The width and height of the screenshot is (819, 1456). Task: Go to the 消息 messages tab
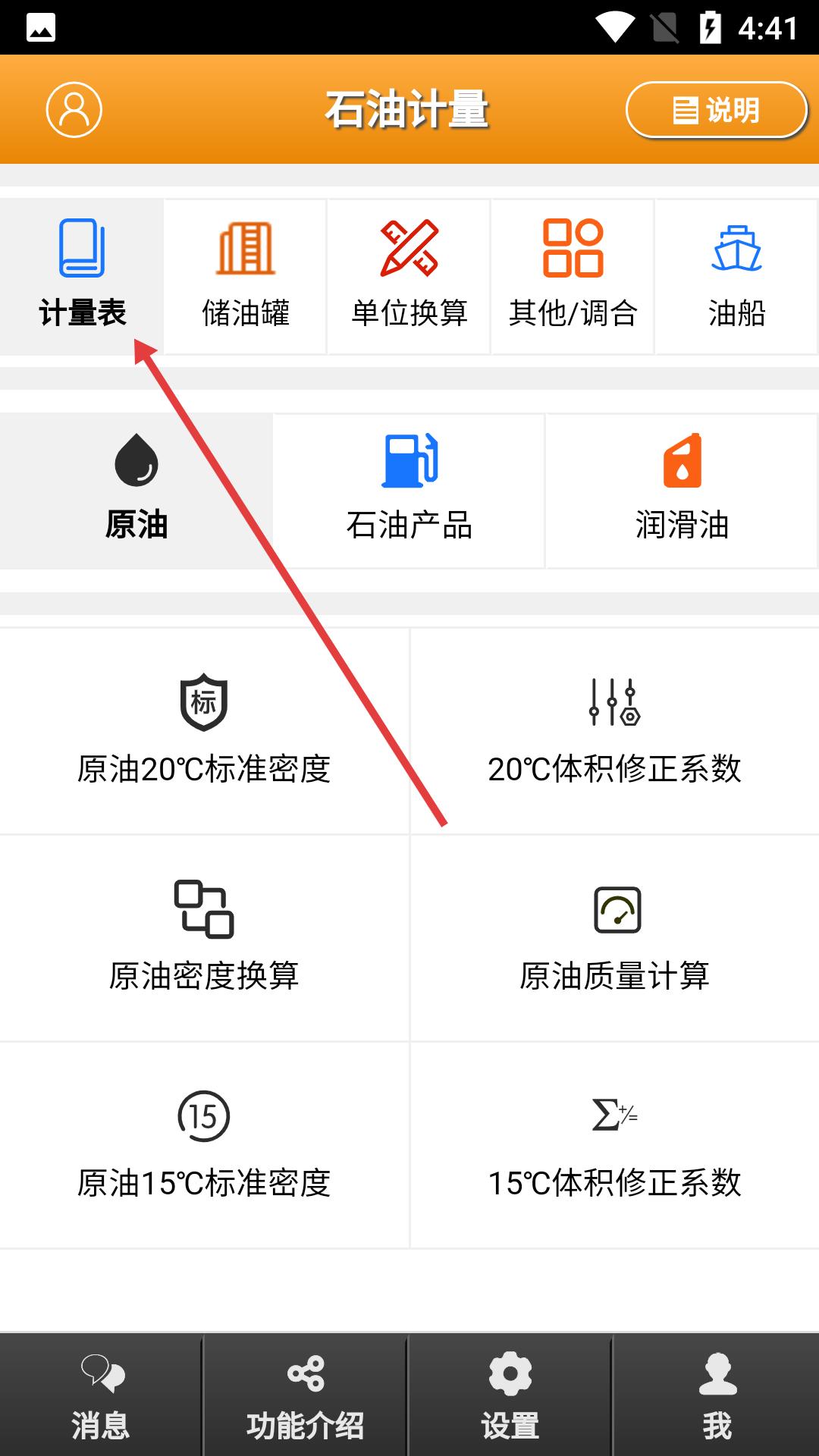click(101, 1395)
